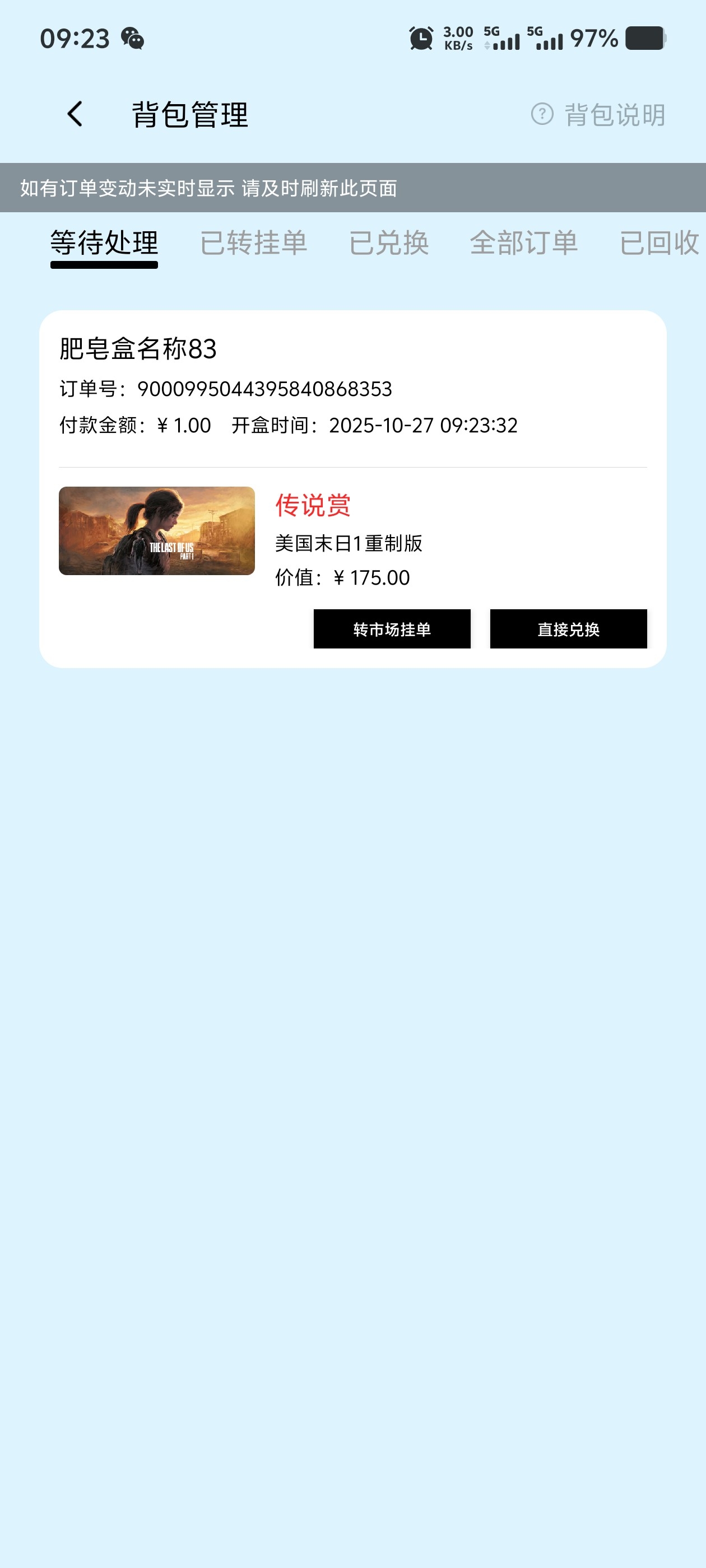Select the 等待处理 tab
The width and height of the screenshot is (706, 1568).
tap(104, 244)
